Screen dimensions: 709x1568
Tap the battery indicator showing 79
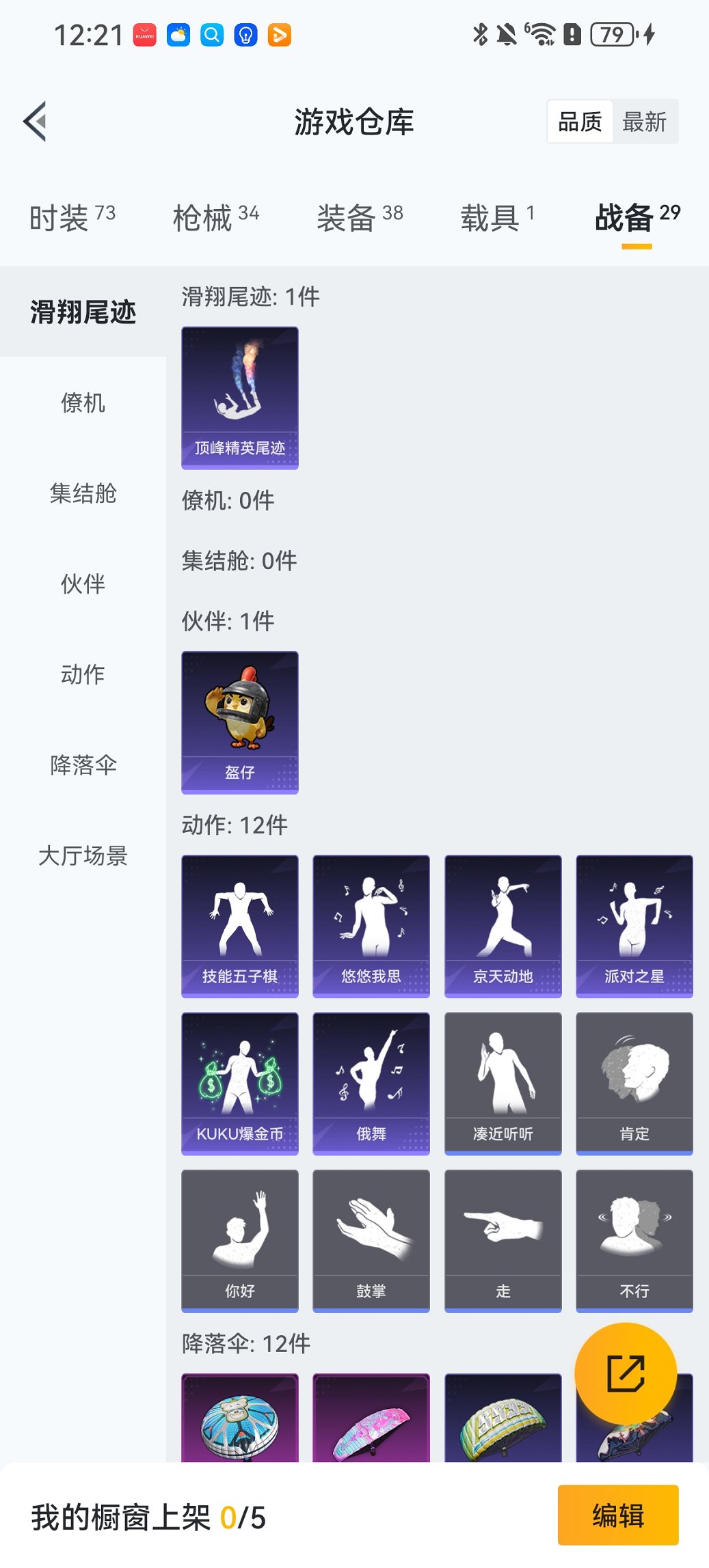[x=613, y=33]
